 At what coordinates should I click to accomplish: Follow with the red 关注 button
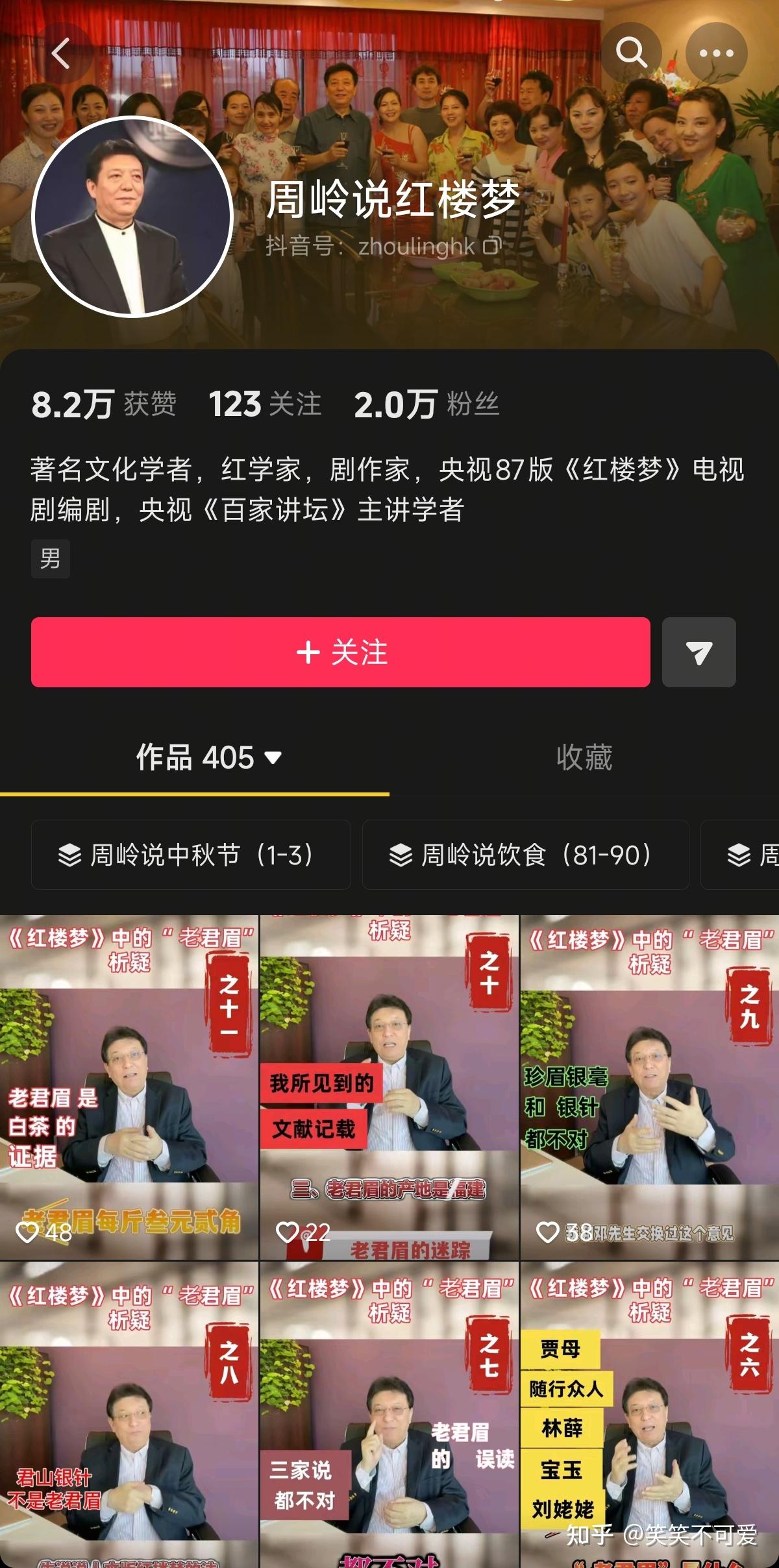tap(340, 652)
